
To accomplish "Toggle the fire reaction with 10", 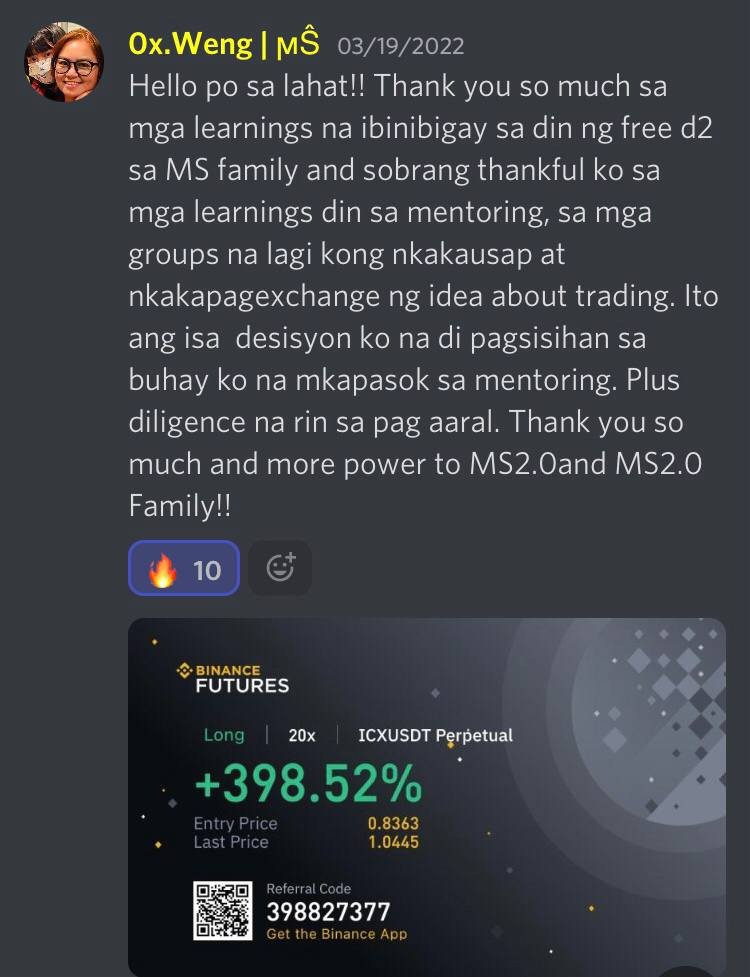I will [x=184, y=569].
